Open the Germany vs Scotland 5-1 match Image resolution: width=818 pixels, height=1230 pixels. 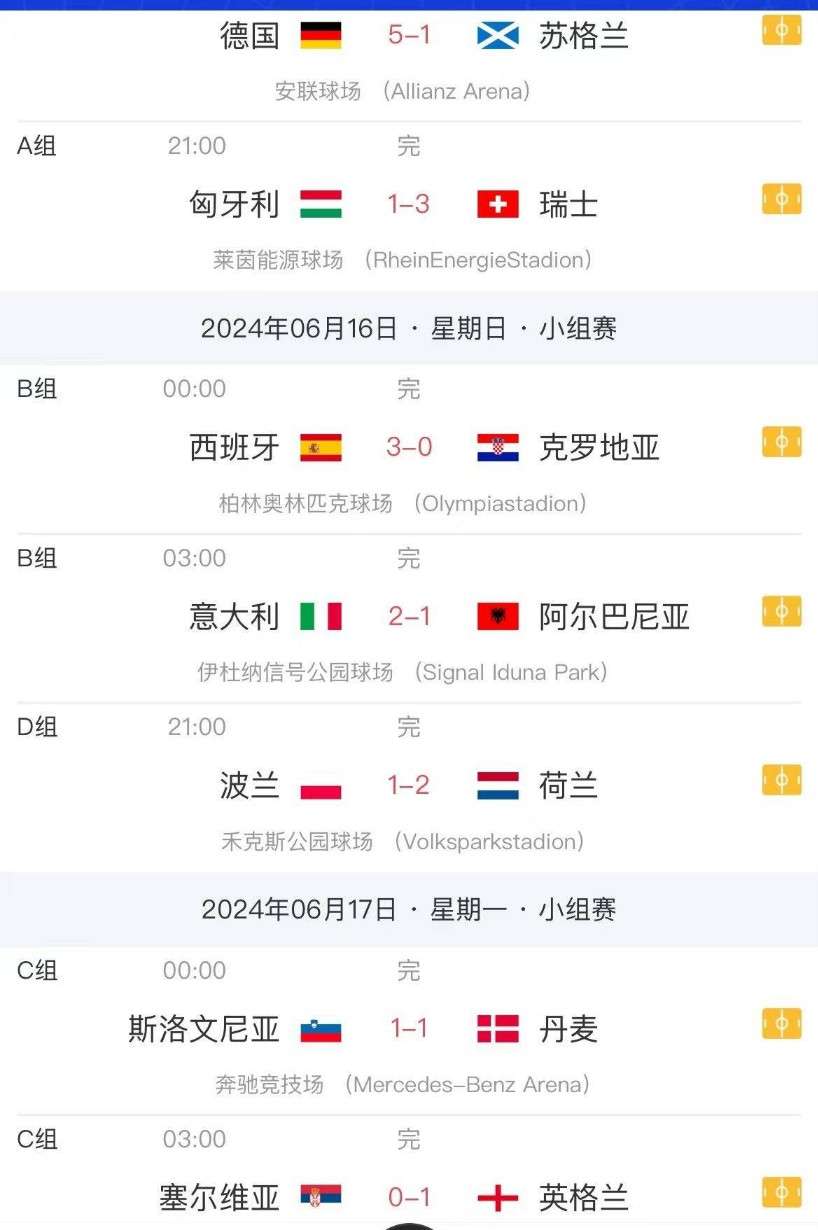[x=409, y=36]
